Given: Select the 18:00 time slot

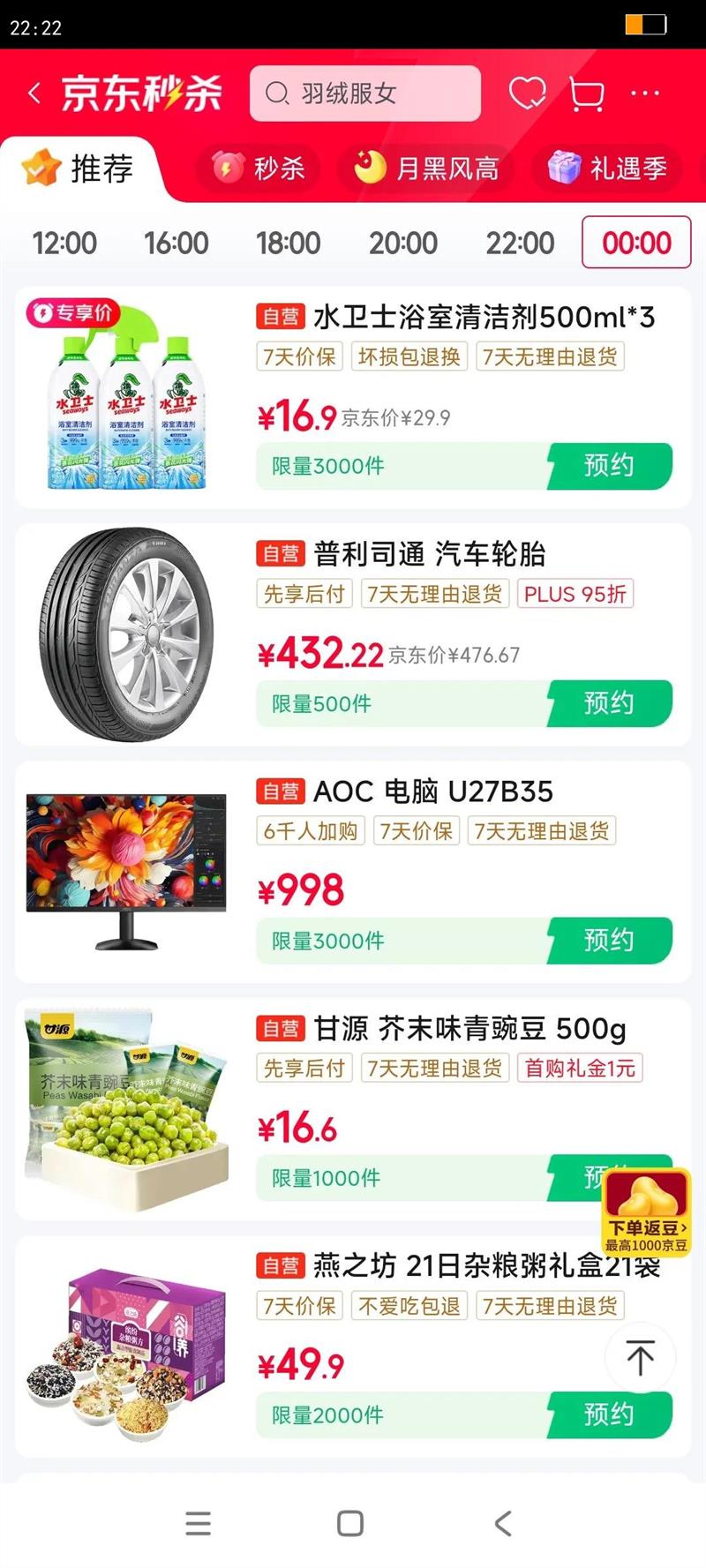Looking at the screenshot, I should [288, 243].
